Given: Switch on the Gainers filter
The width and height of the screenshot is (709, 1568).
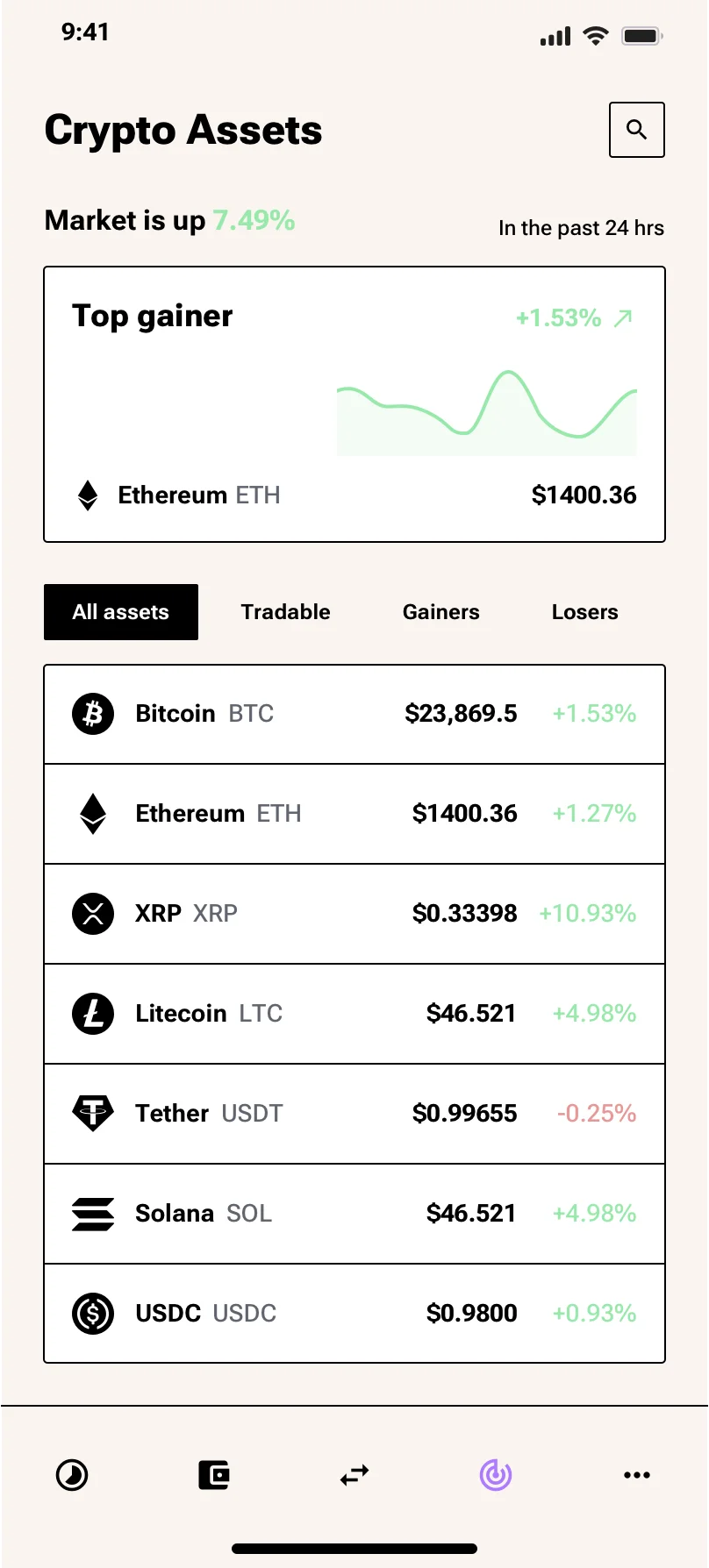Looking at the screenshot, I should click(x=440, y=612).
